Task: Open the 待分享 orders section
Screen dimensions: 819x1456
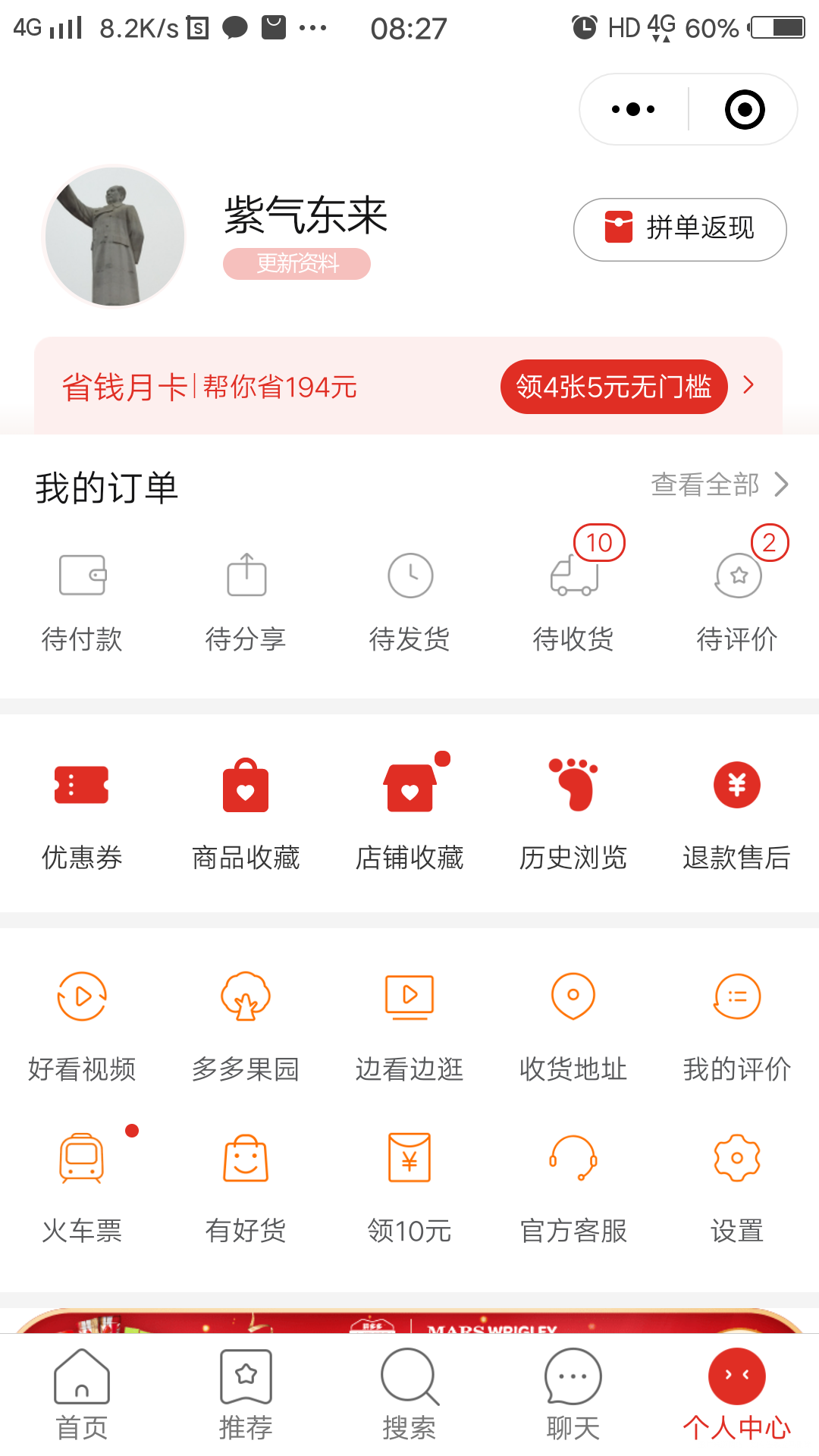Action: [245, 599]
